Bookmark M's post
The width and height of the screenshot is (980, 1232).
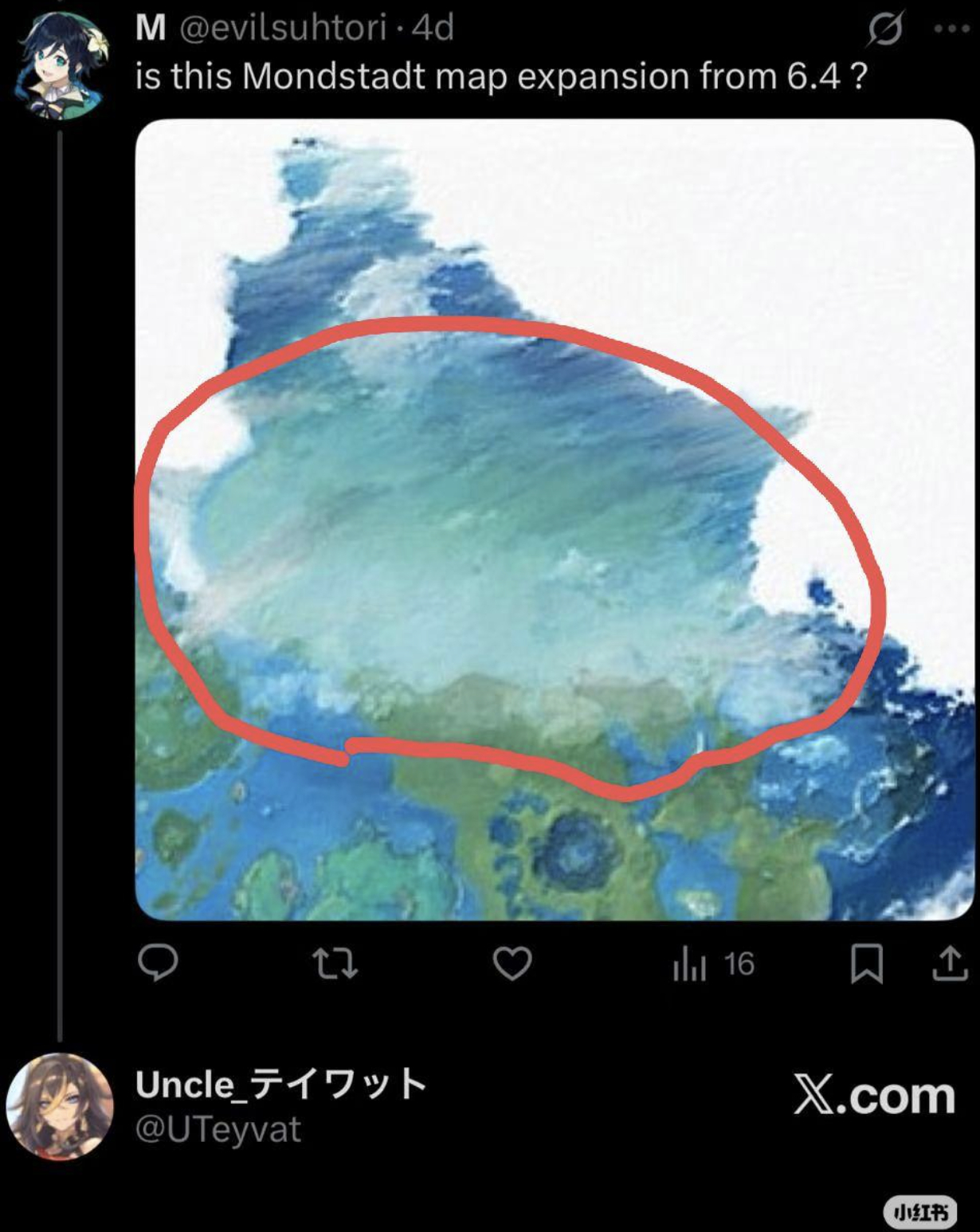point(866,963)
